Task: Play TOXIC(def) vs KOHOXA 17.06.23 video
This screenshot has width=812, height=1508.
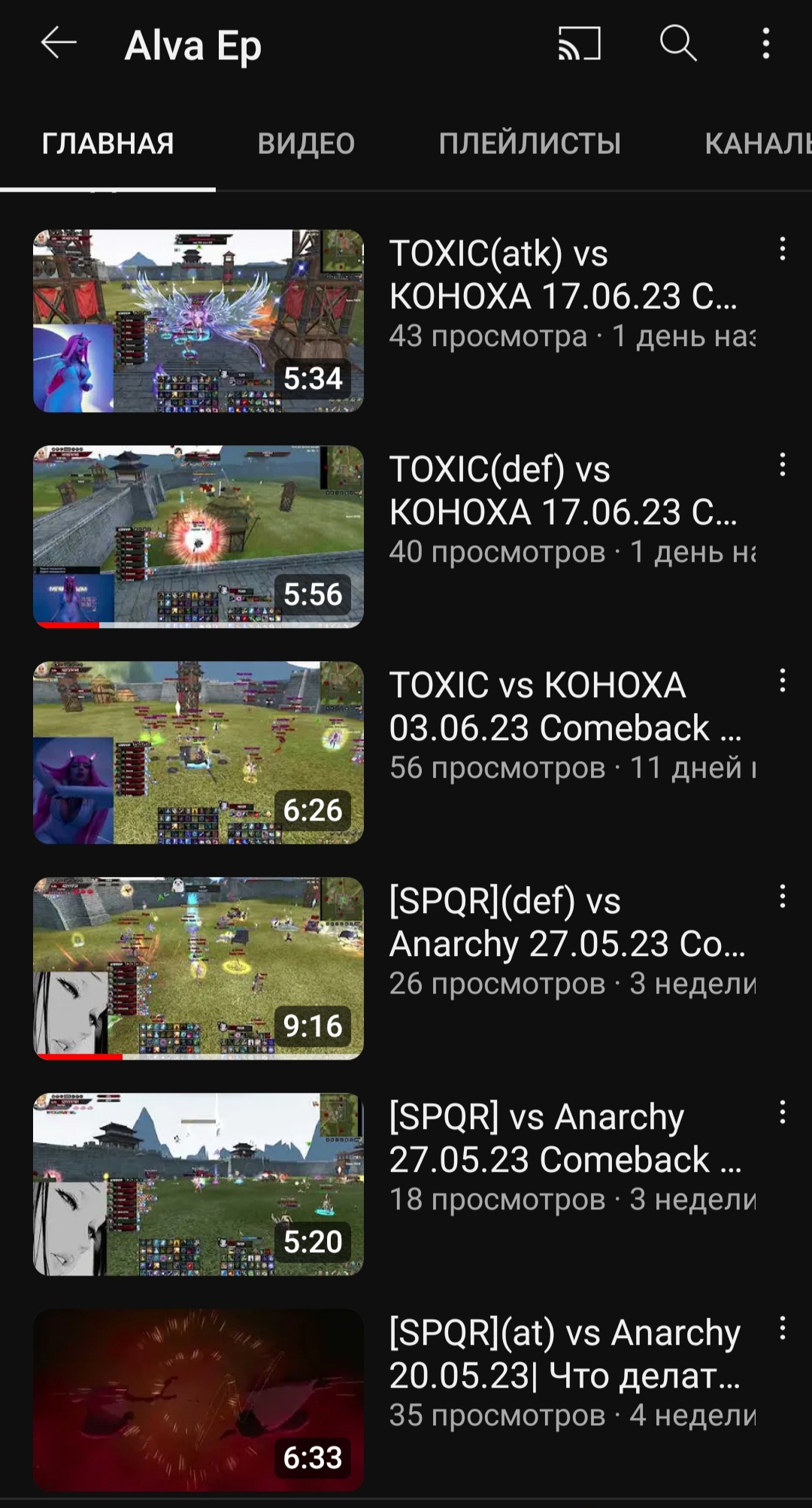Action: tap(198, 536)
